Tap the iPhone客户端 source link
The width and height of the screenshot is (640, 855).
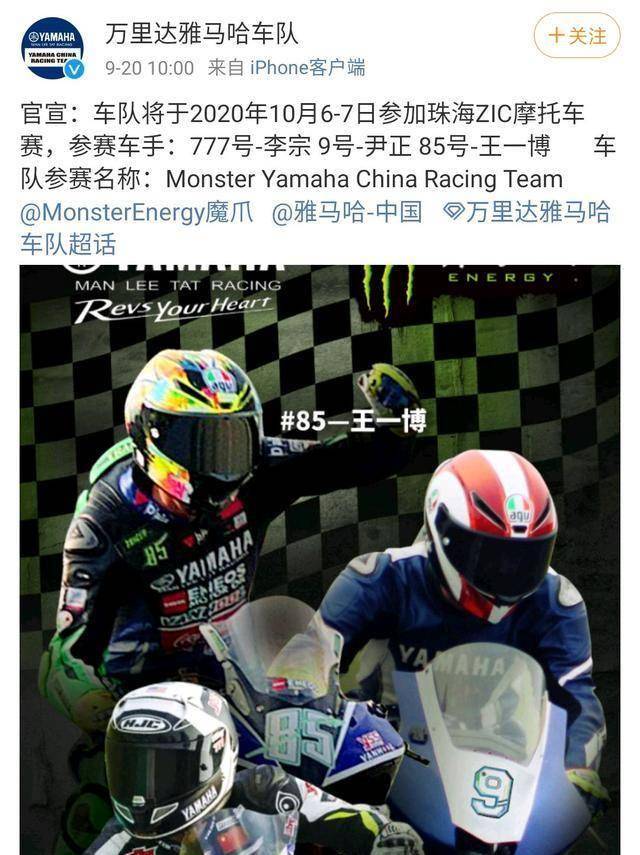[307, 67]
